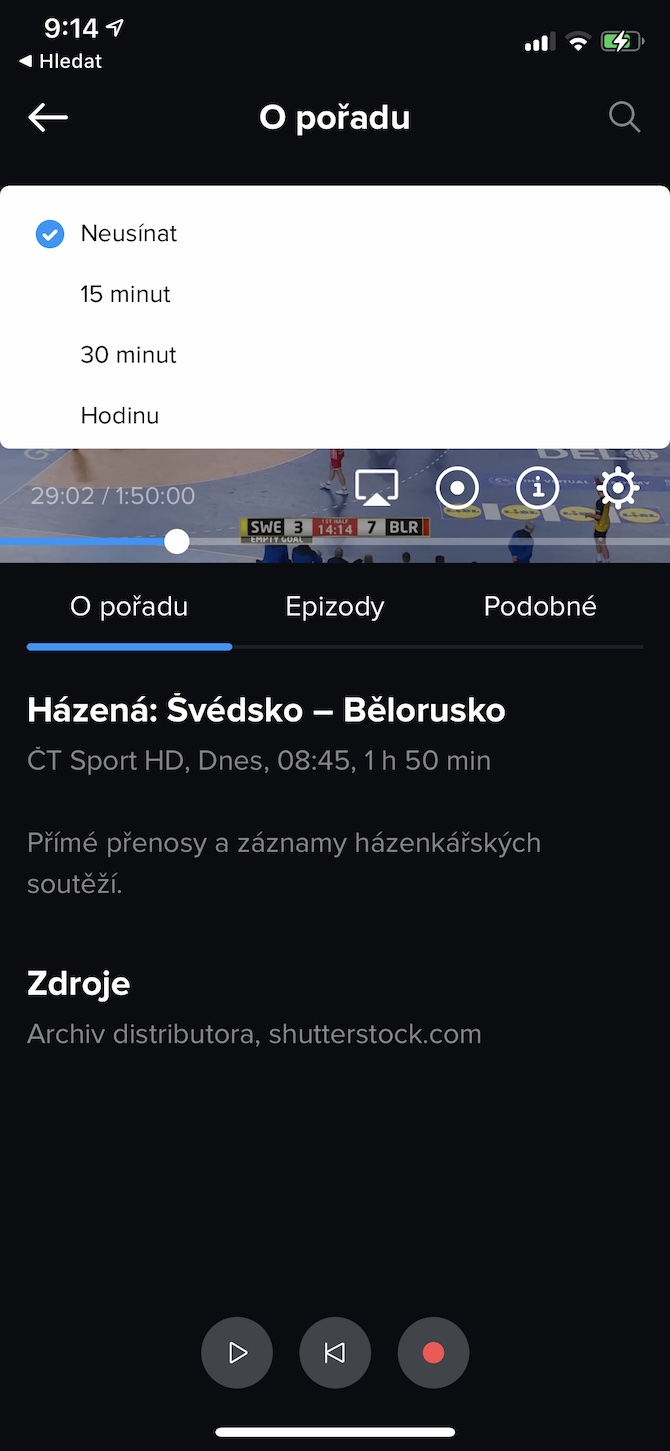Open AirPlay casting options
Image resolution: width=670 pixels, height=1451 pixels.
377,488
